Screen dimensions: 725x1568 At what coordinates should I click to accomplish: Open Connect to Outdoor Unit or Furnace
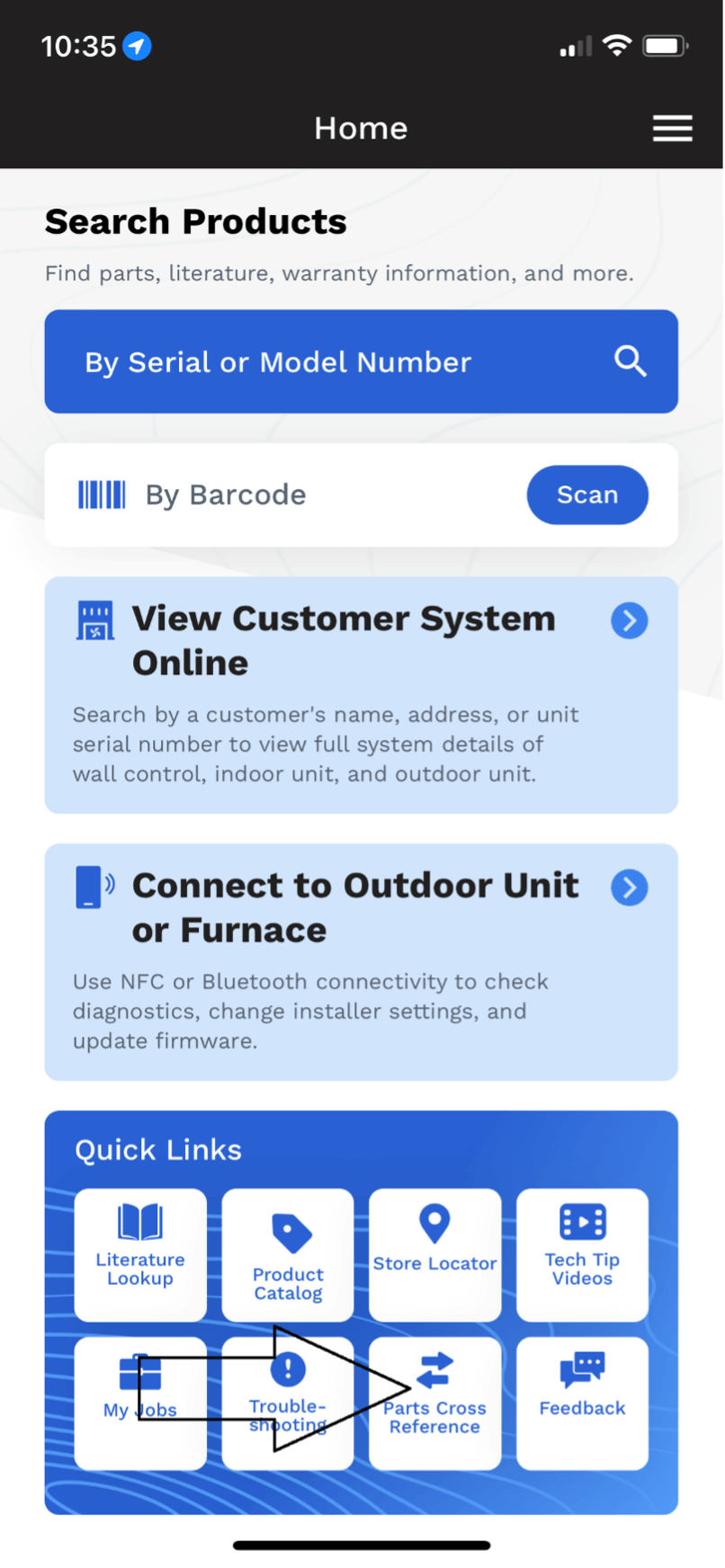coord(361,962)
